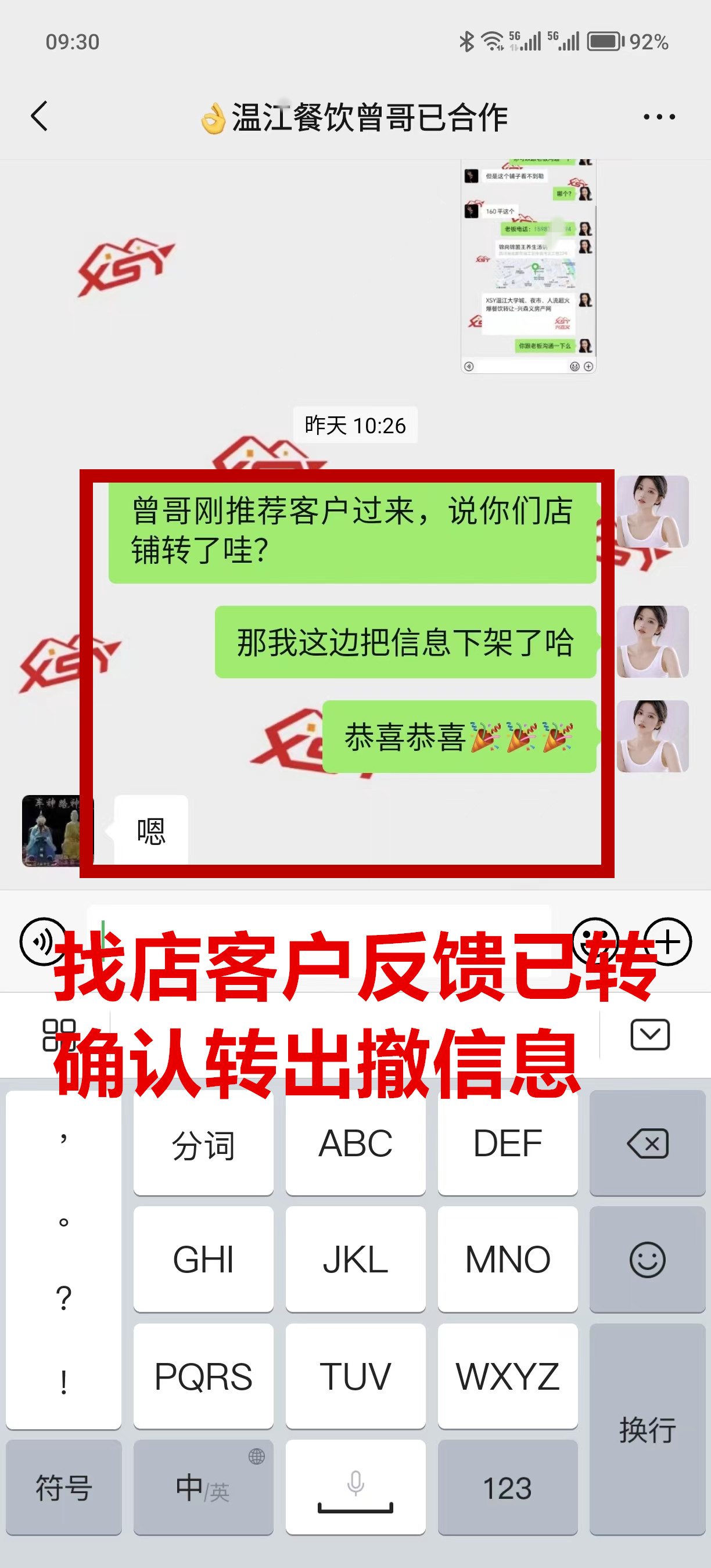Hit the backspace key
This screenshot has height=1568, width=711.
tap(647, 1143)
